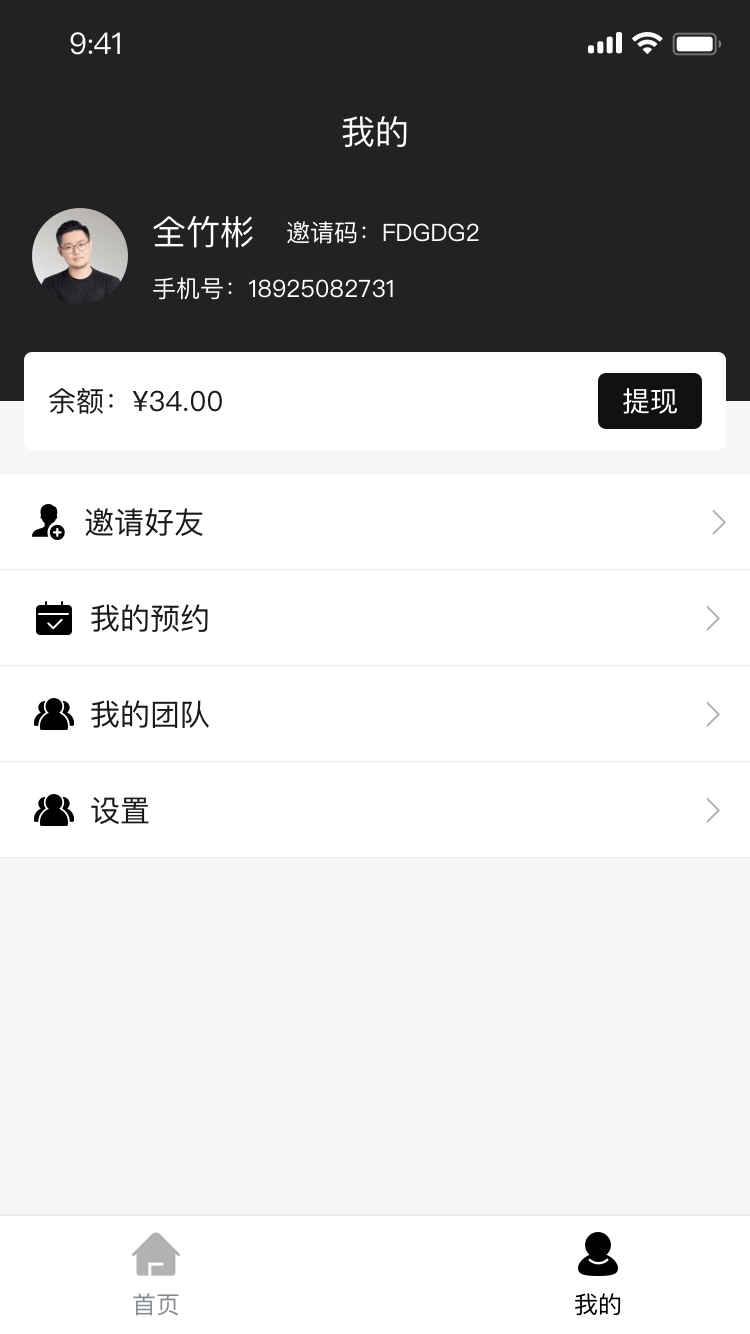This screenshot has height=1334, width=750.
Task: Open 我的预约 appointments
Action: pos(375,618)
